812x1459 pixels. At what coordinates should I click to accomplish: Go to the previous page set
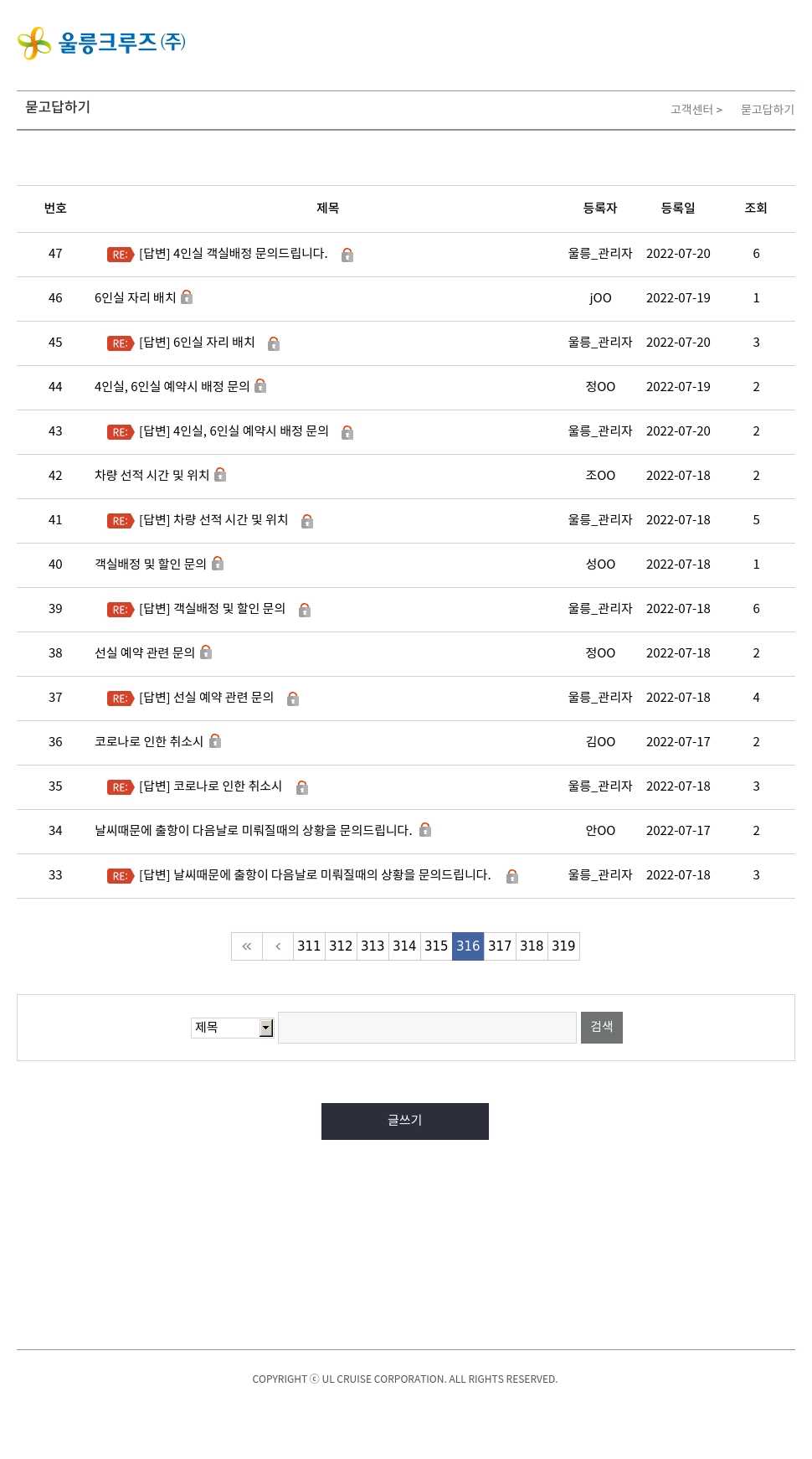click(278, 946)
